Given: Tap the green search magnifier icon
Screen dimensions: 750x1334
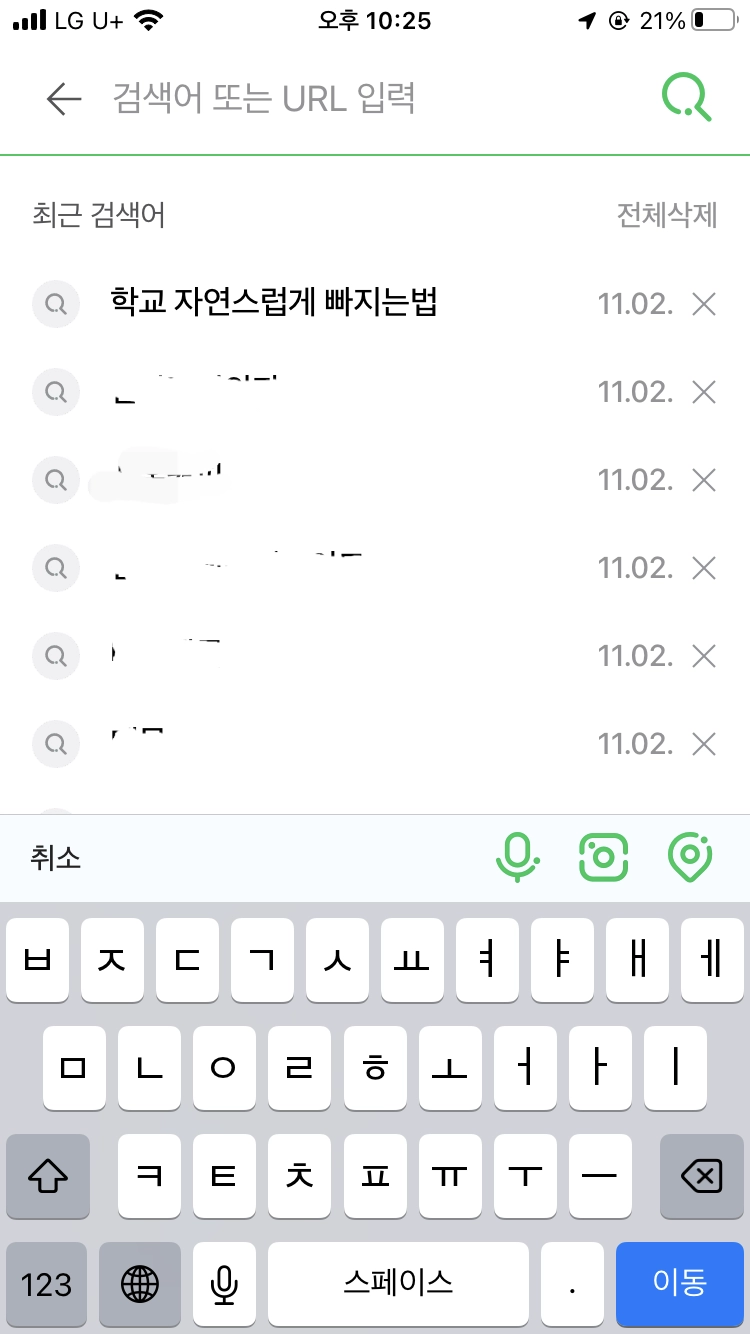Looking at the screenshot, I should (684, 99).
